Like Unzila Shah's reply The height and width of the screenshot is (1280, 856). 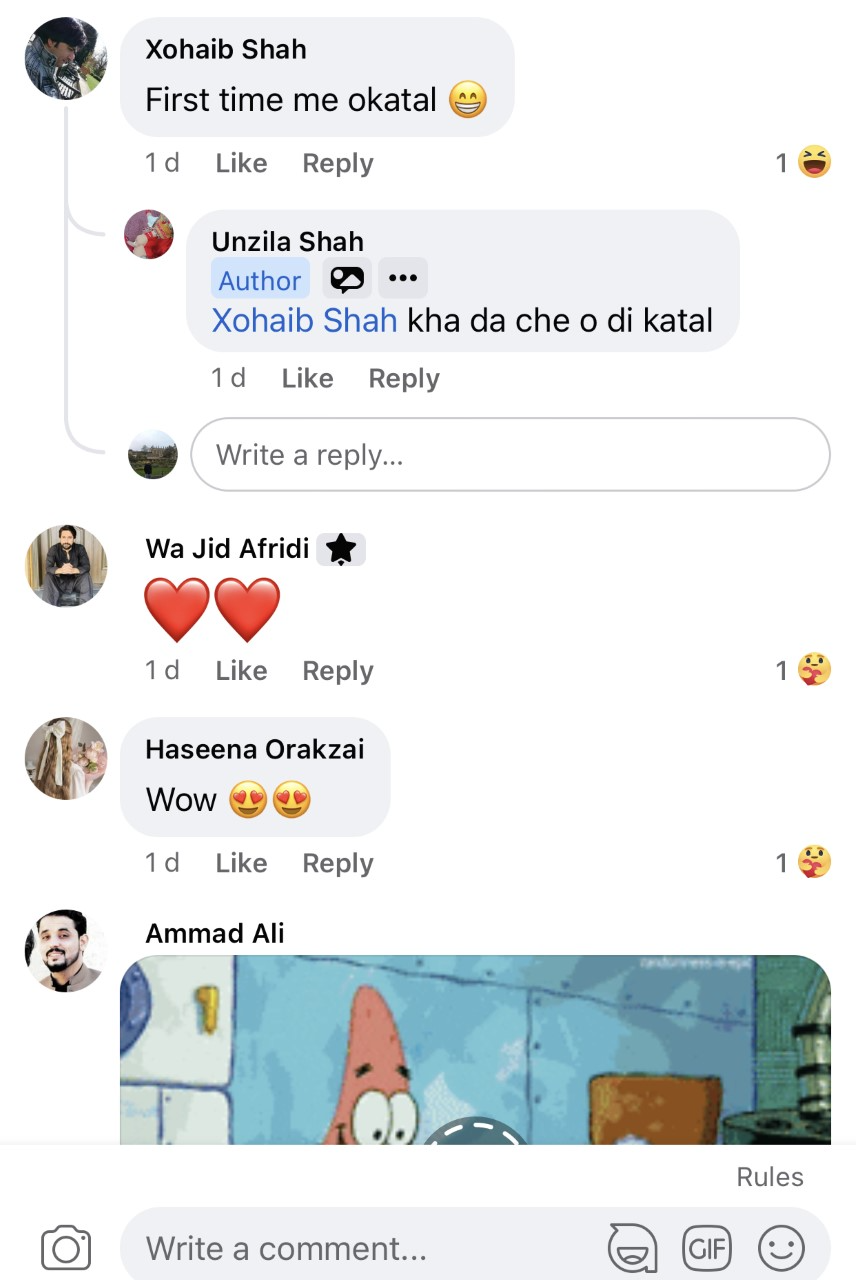307,378
